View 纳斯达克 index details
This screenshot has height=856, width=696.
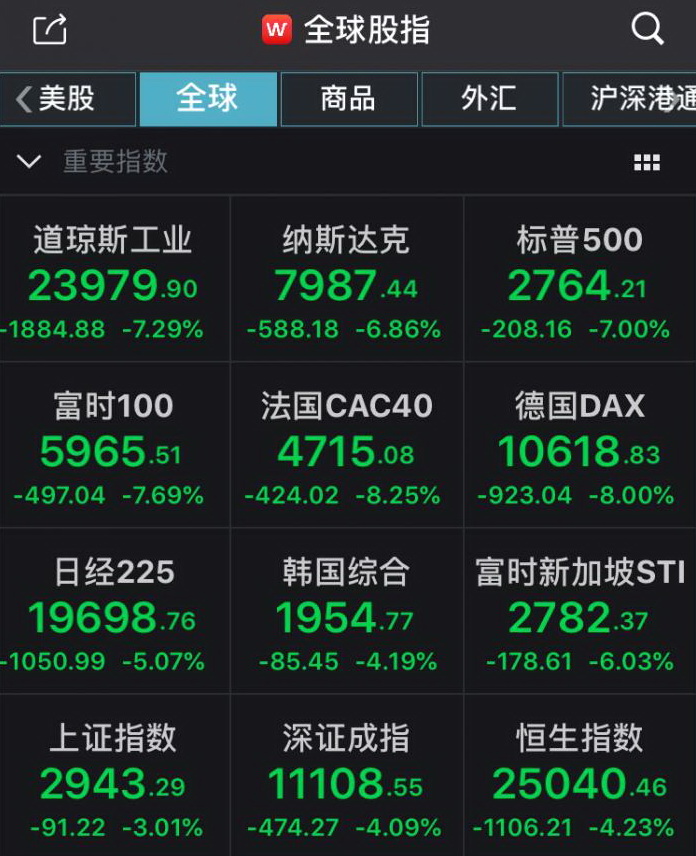[x=346, y=279]
